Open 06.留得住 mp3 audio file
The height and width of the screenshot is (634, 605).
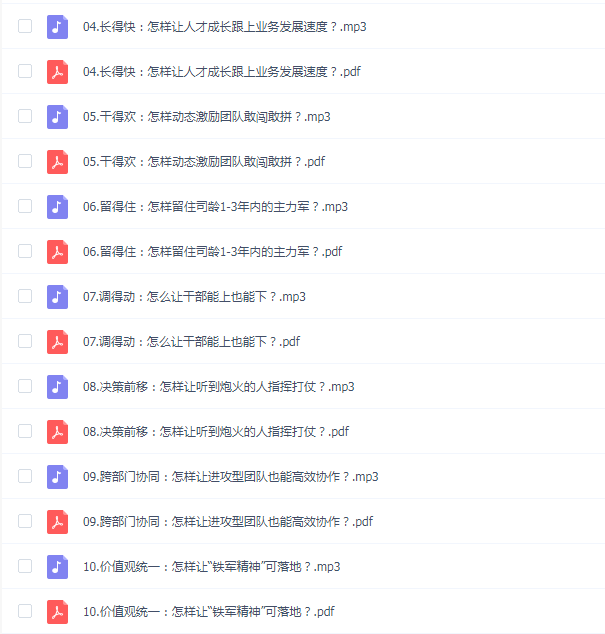click(215, 207)
